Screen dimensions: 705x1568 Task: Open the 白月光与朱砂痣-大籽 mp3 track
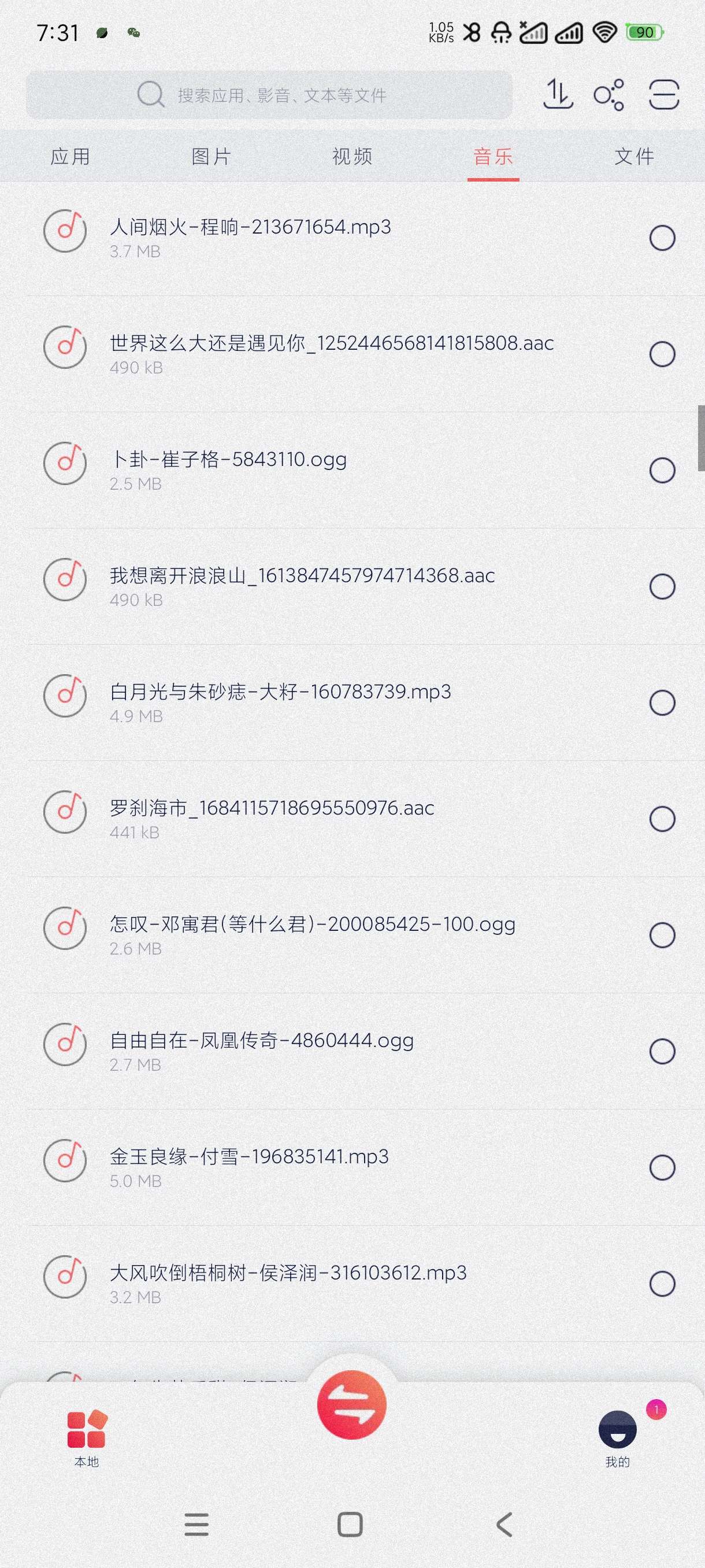[280, 693]
